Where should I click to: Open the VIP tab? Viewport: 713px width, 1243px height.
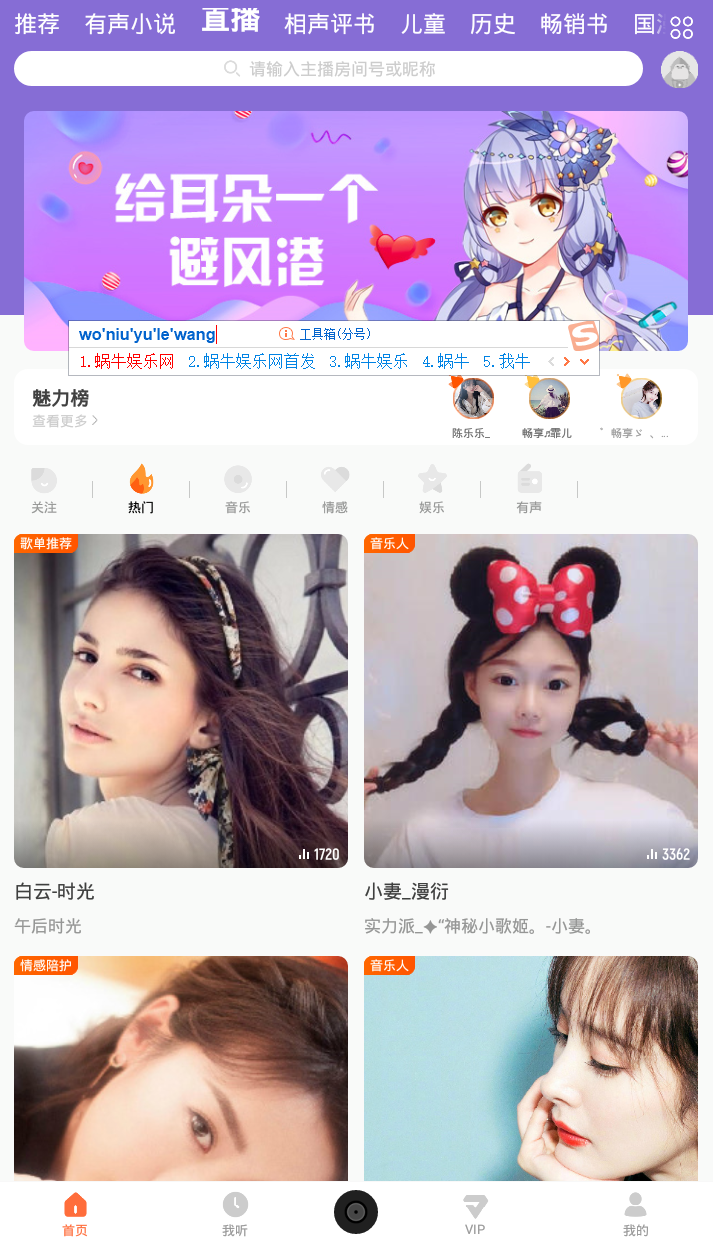[475, 1214]
